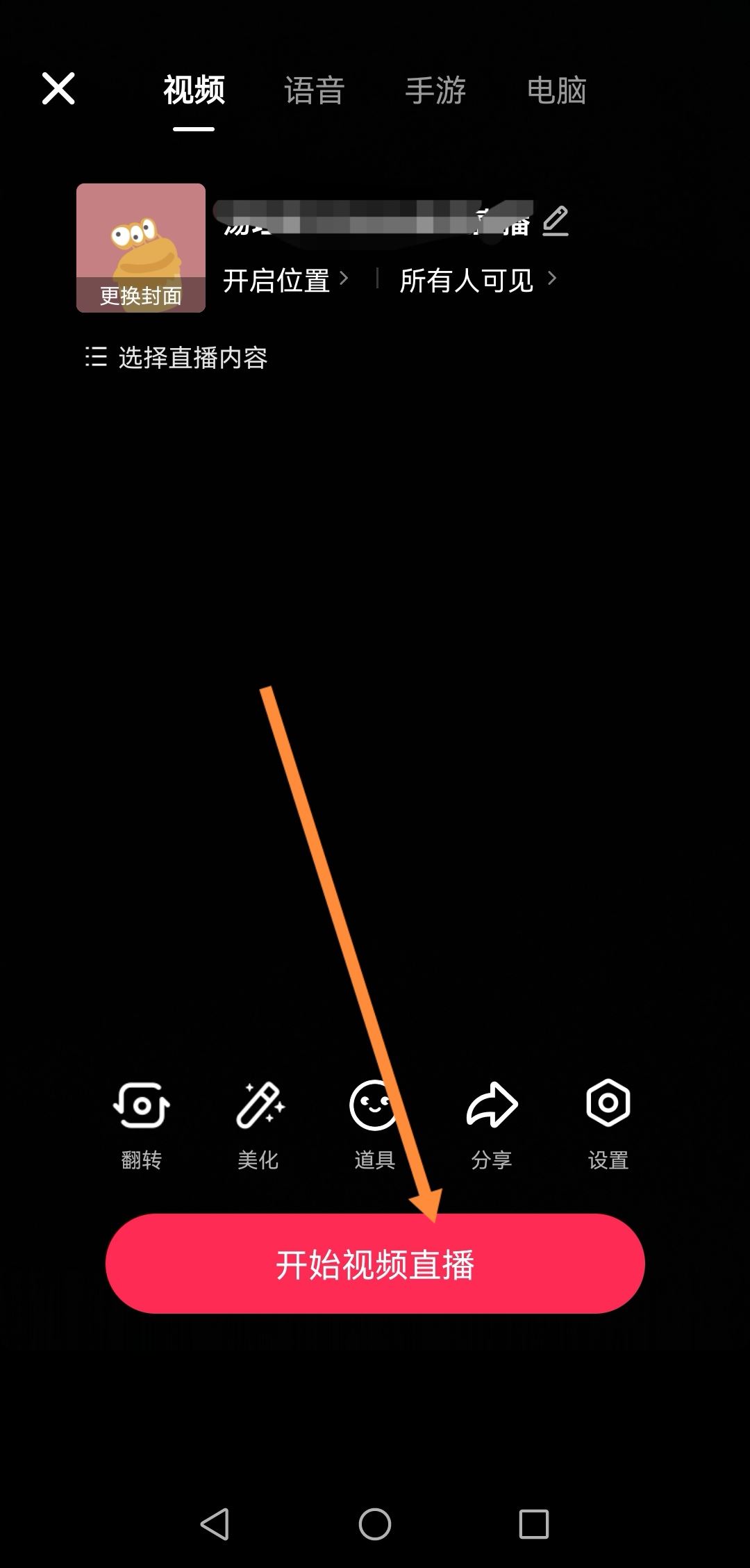Image resolution: width=750 pixels, height=1568 pixels.
Task: Start streaming with 开始视频直播
Action: click(x=375, y=1264)
